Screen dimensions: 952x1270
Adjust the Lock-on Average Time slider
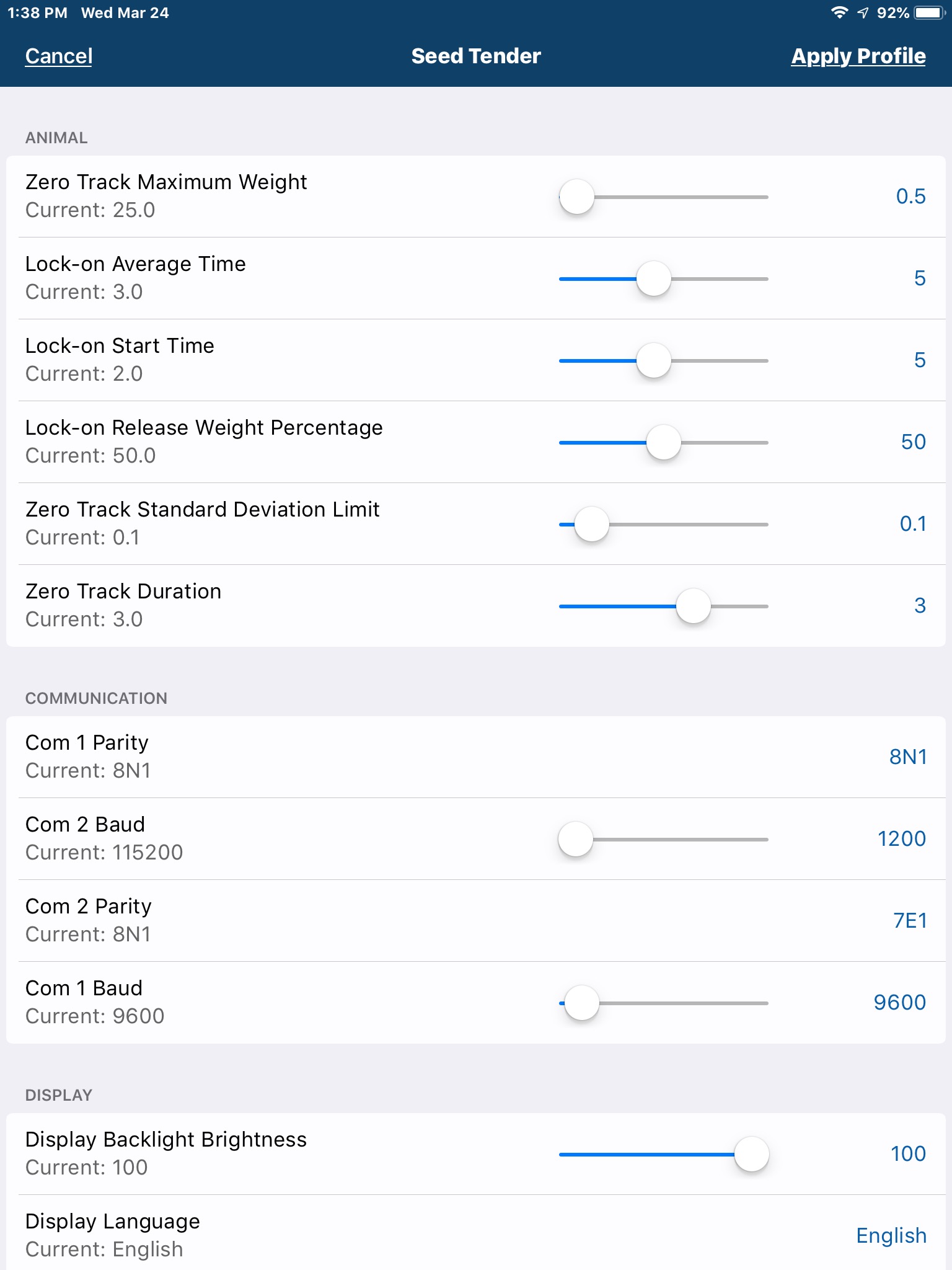pyautogui.click(x=654, y=279)
